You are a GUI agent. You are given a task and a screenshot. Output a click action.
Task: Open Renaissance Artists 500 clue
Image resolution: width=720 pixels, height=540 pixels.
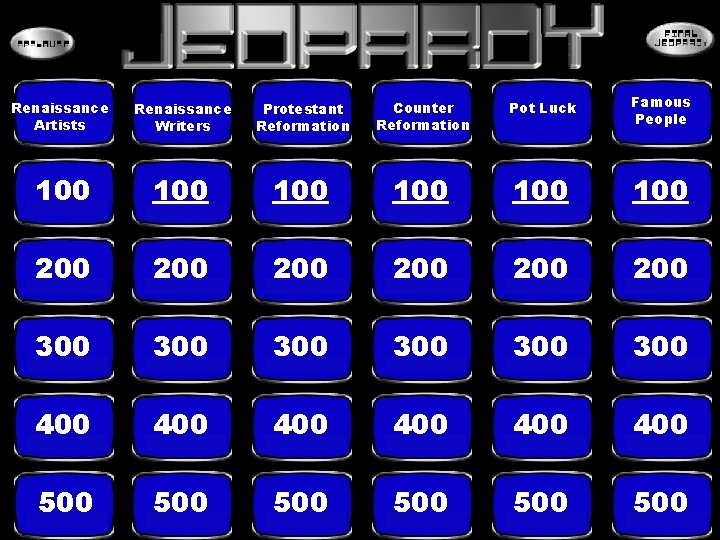[x=63, y=504]
